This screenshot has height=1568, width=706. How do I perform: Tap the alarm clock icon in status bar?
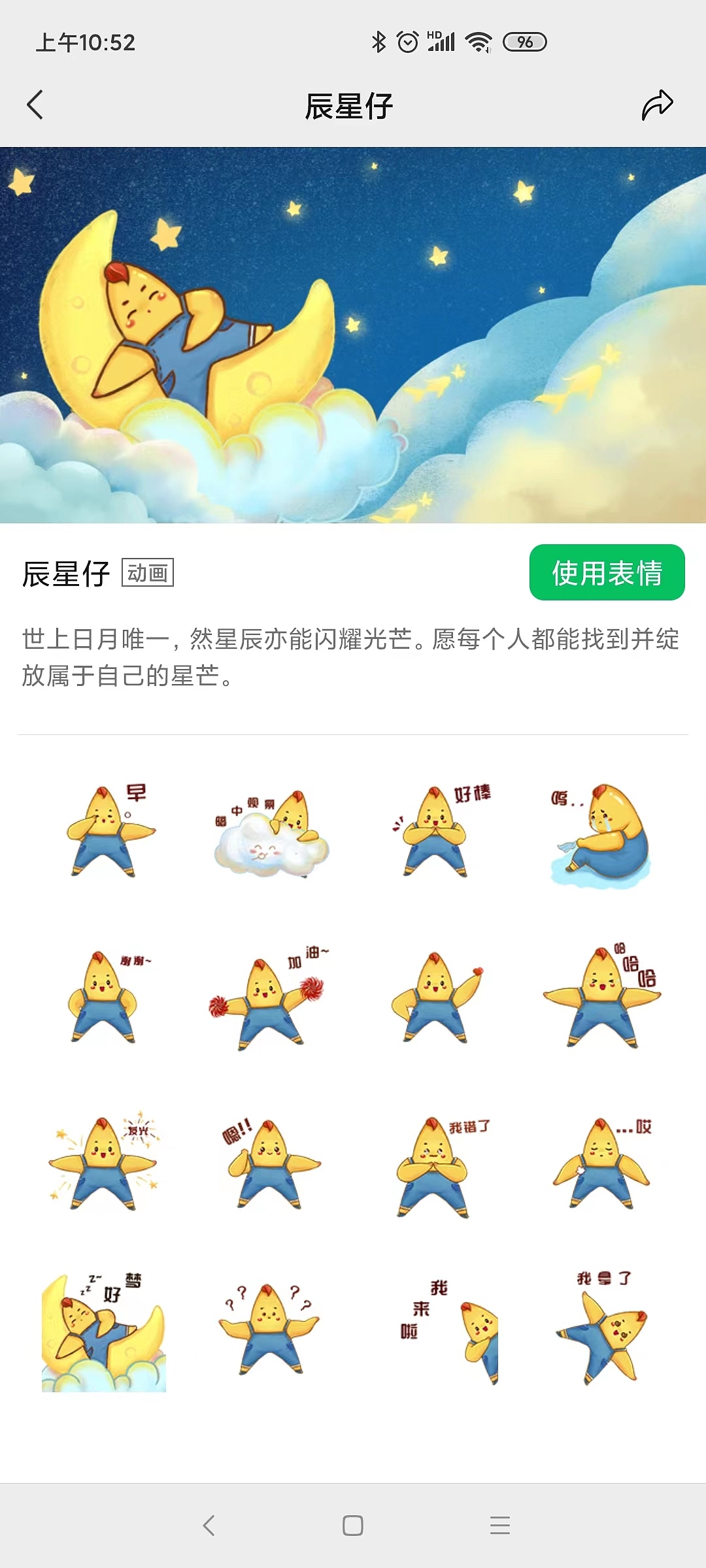[x=409, y=41]
